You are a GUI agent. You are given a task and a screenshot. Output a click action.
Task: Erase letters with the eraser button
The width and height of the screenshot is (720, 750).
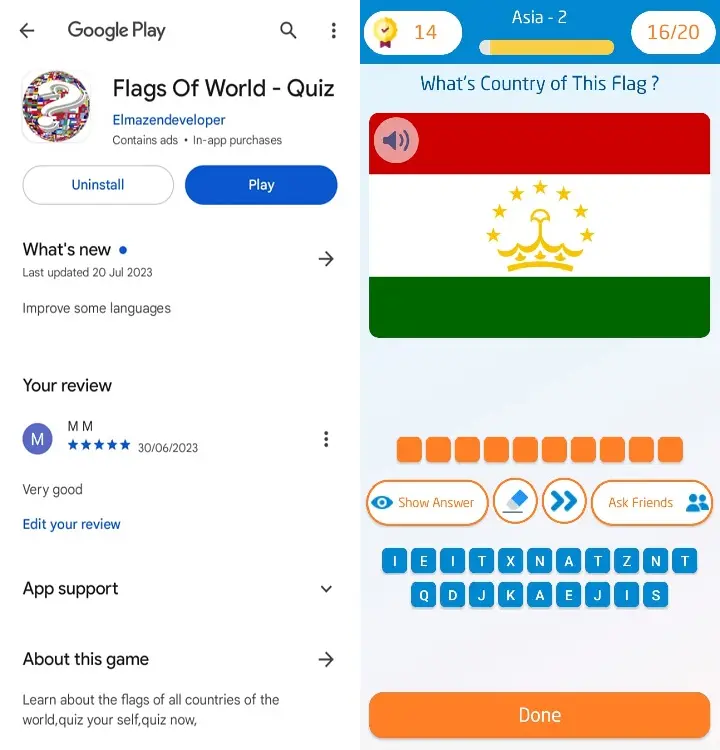[x=515, y=502]
